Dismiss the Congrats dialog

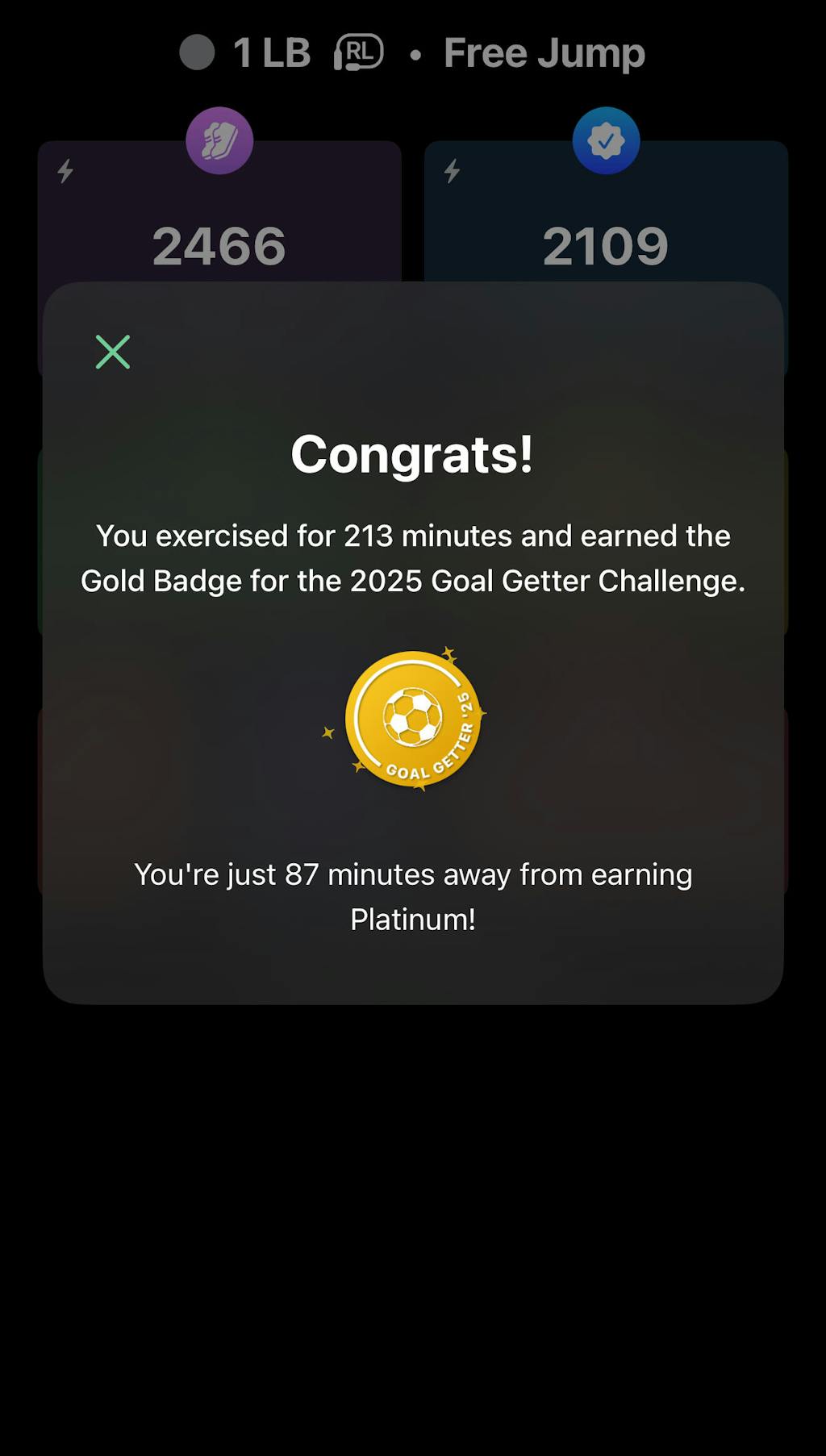tap(113, 352)
